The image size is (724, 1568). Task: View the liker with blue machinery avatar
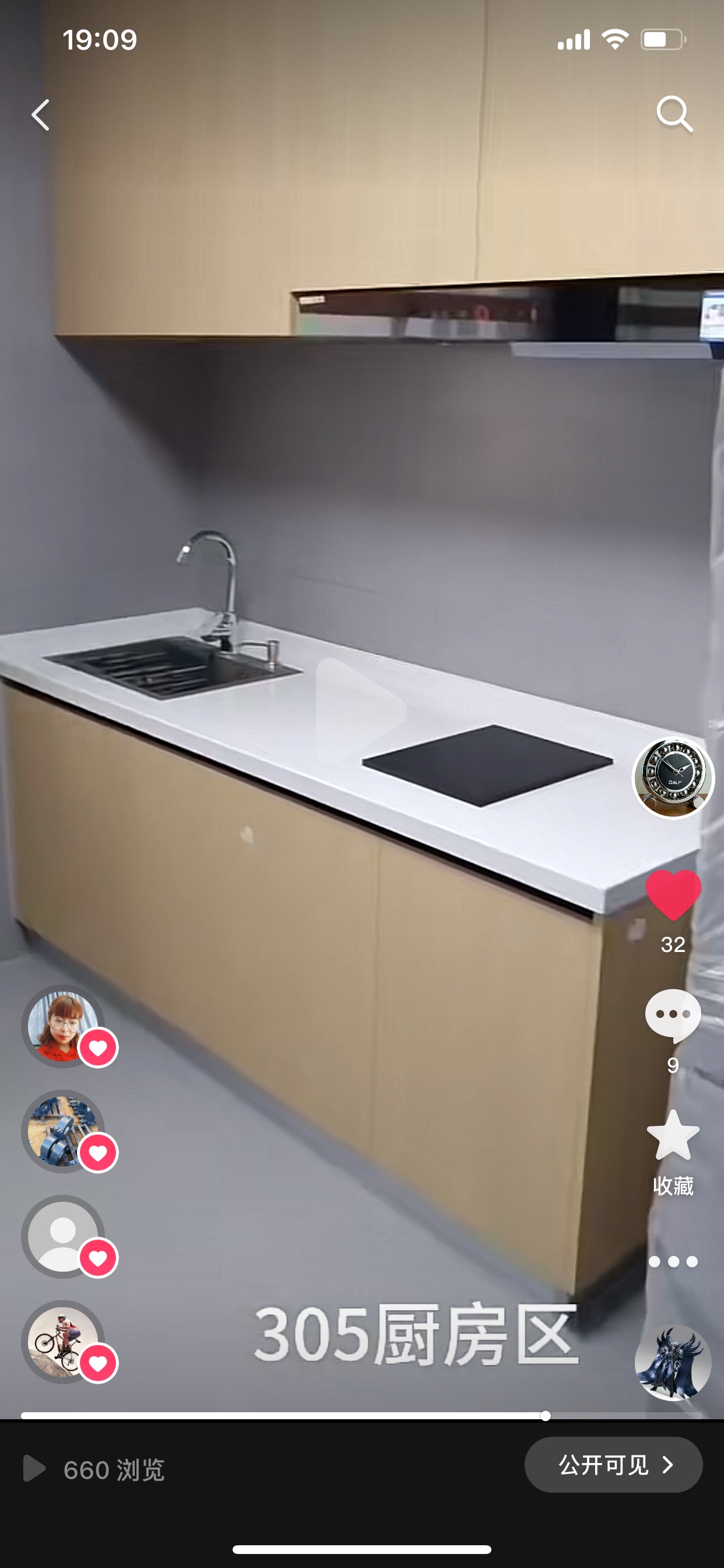click(64, 1132)
